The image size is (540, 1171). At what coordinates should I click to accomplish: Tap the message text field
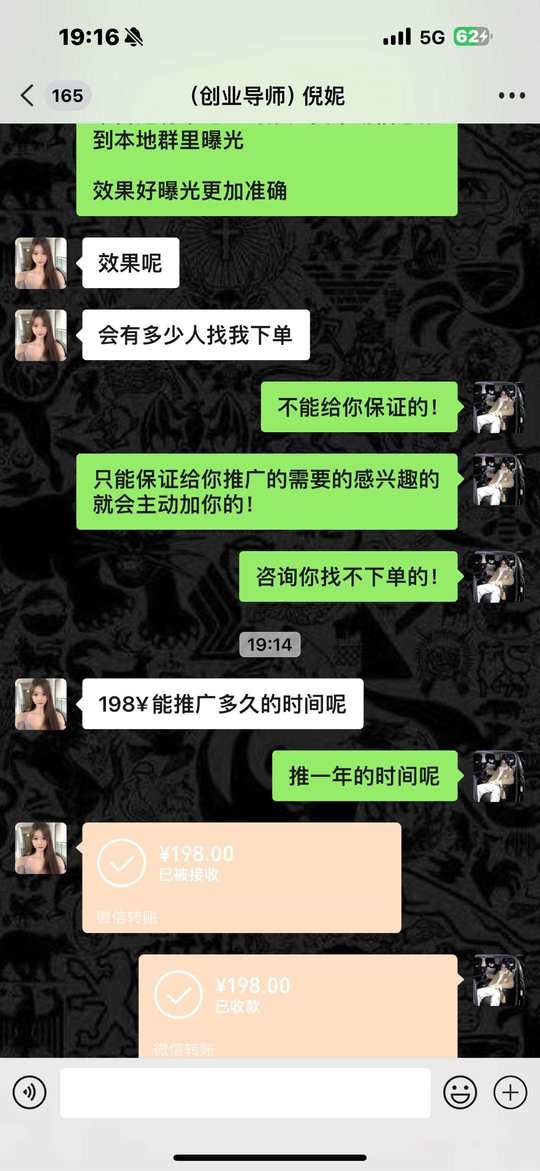(x=245, y=1093)
